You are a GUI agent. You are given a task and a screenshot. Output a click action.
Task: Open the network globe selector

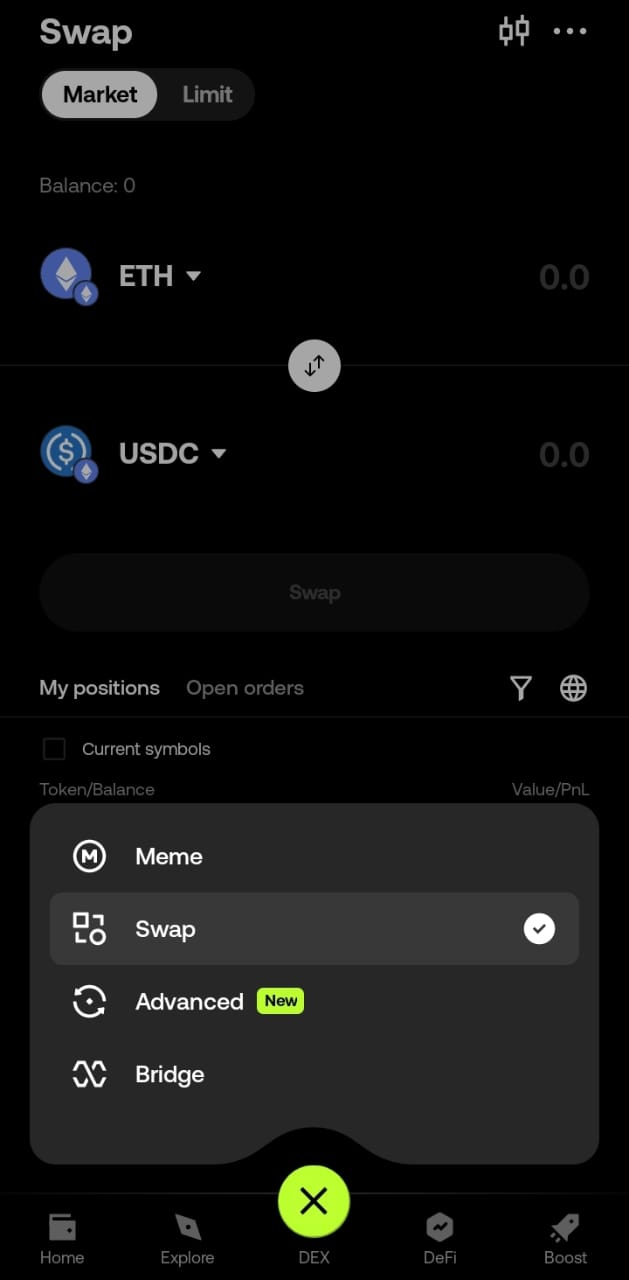point(573,688)
